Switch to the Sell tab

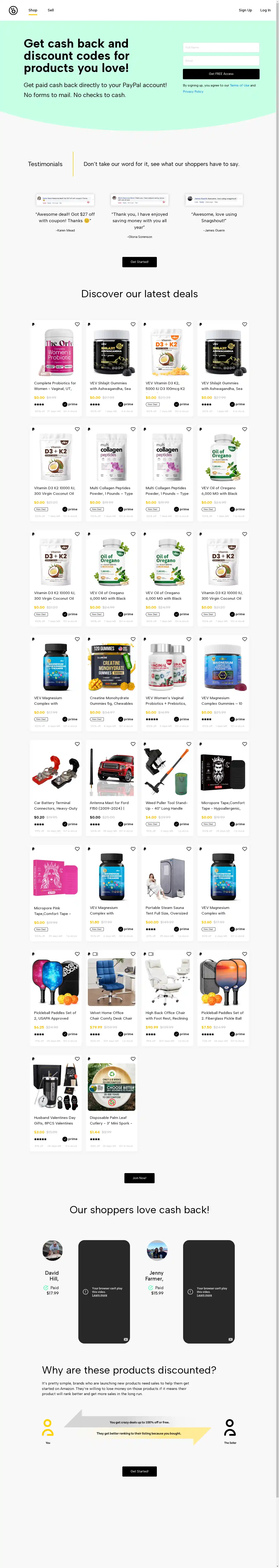50,10
